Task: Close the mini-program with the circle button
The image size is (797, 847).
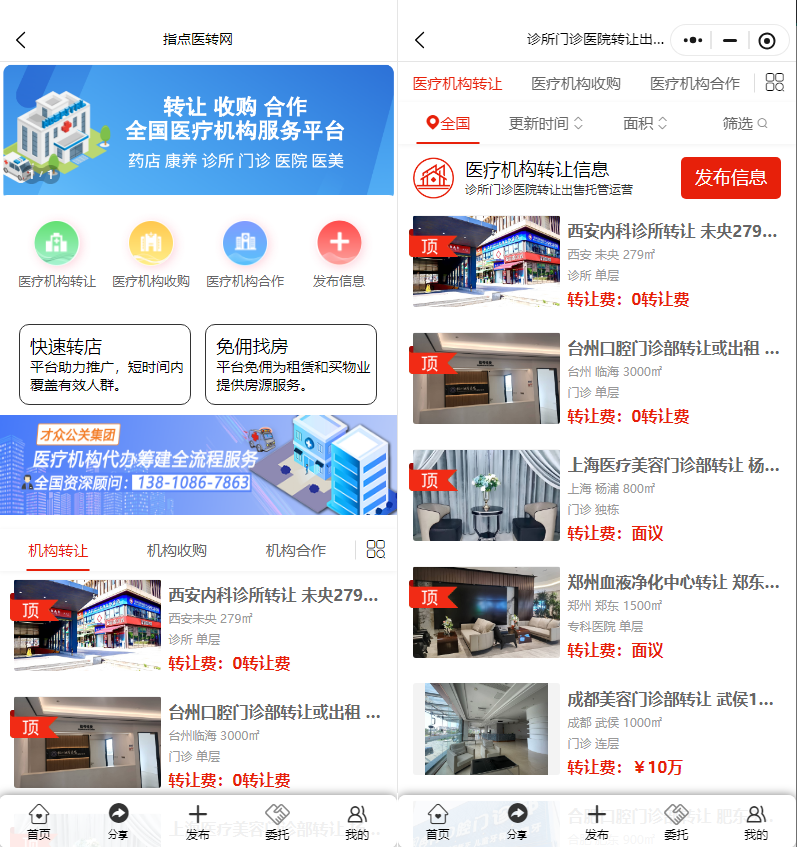Action: 767,41
